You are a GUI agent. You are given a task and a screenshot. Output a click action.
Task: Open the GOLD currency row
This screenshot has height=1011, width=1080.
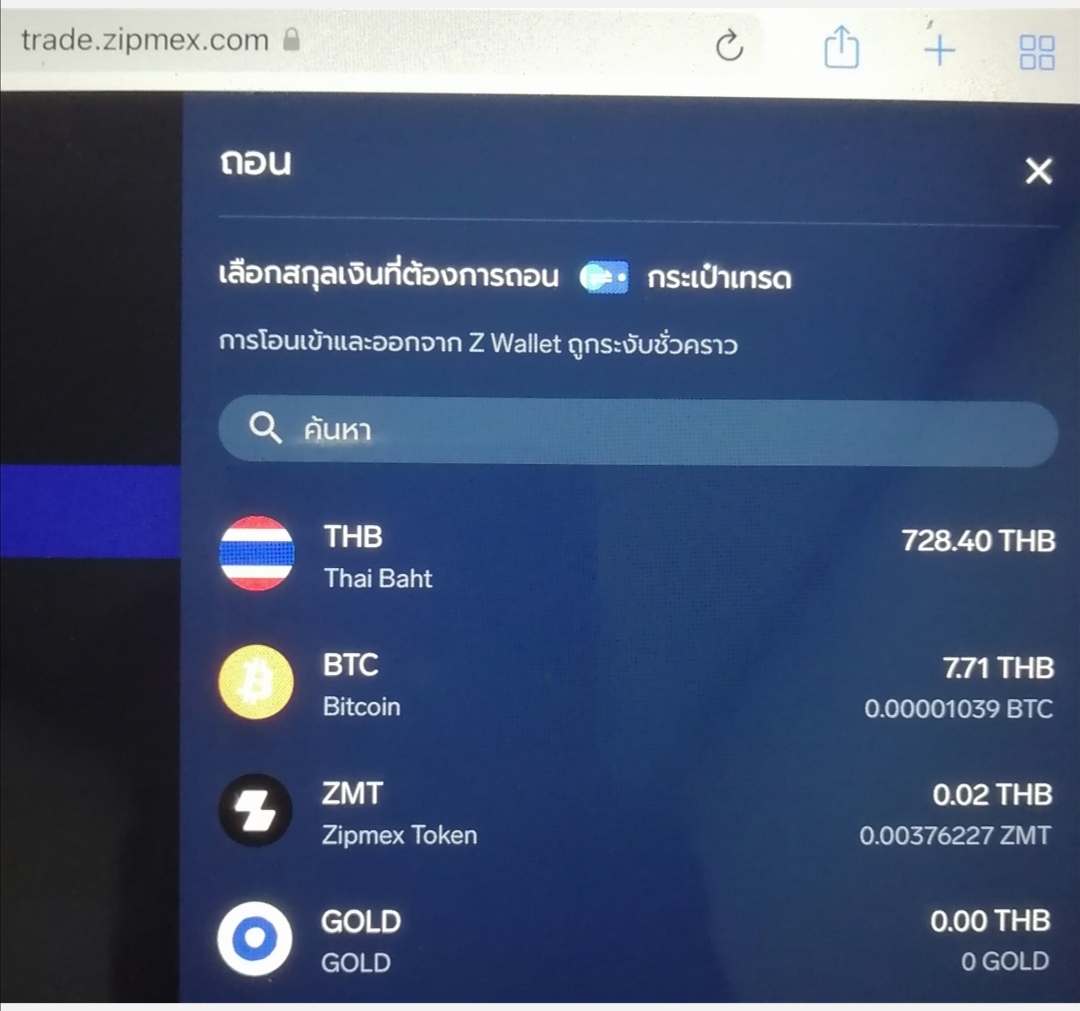click(637, 940)
